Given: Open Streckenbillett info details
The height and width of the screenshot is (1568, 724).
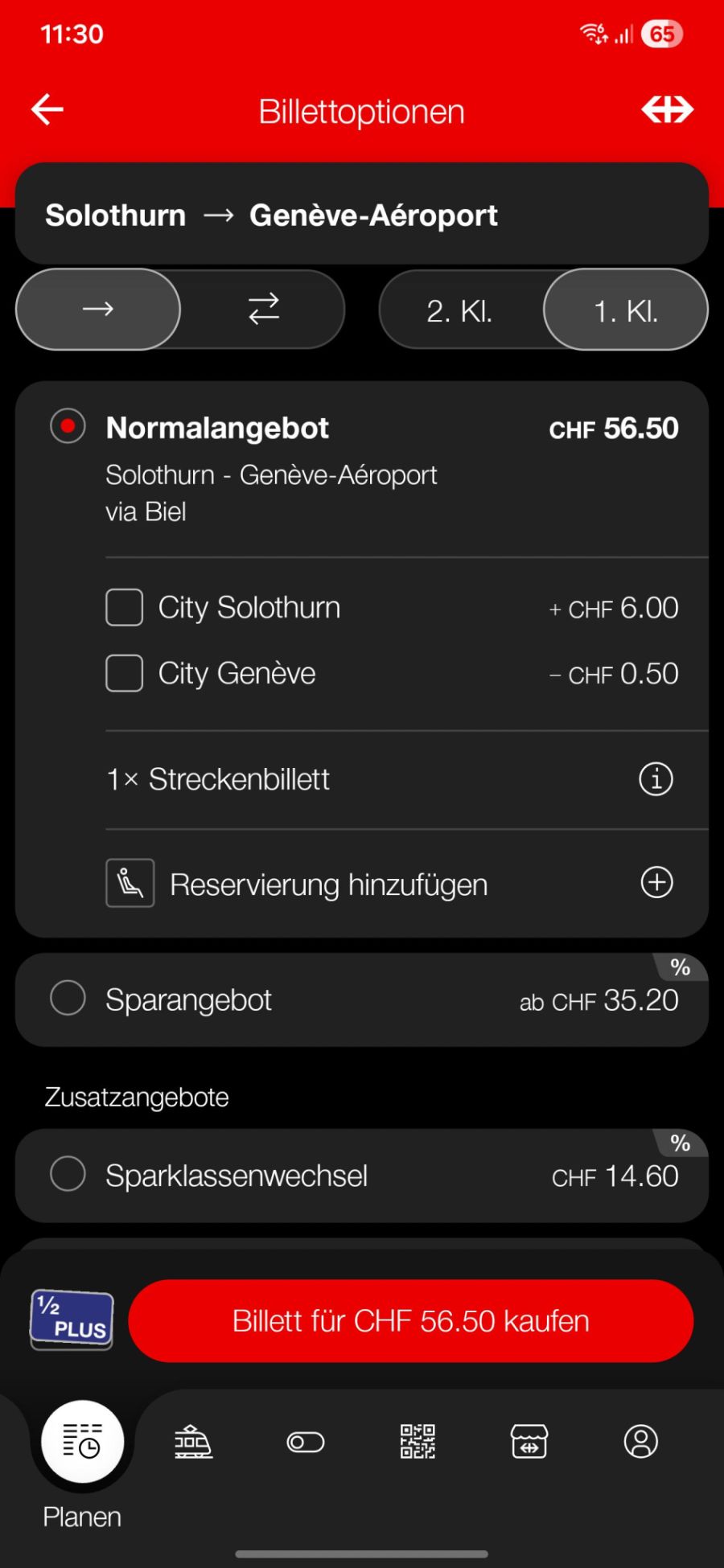Looking at the screenshot, I should click(x=656, y=778).
